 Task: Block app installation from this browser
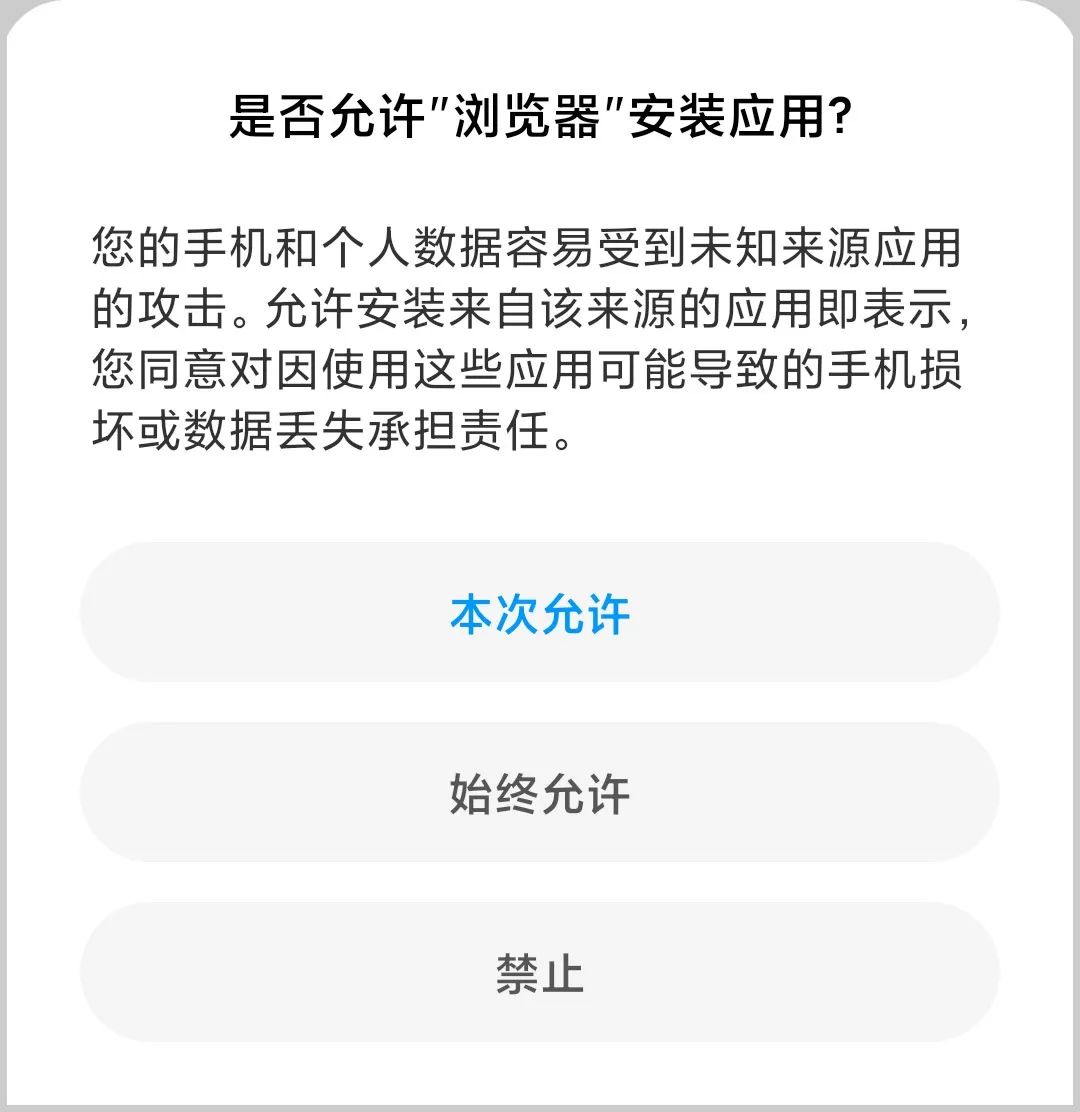tap(540, 970)
